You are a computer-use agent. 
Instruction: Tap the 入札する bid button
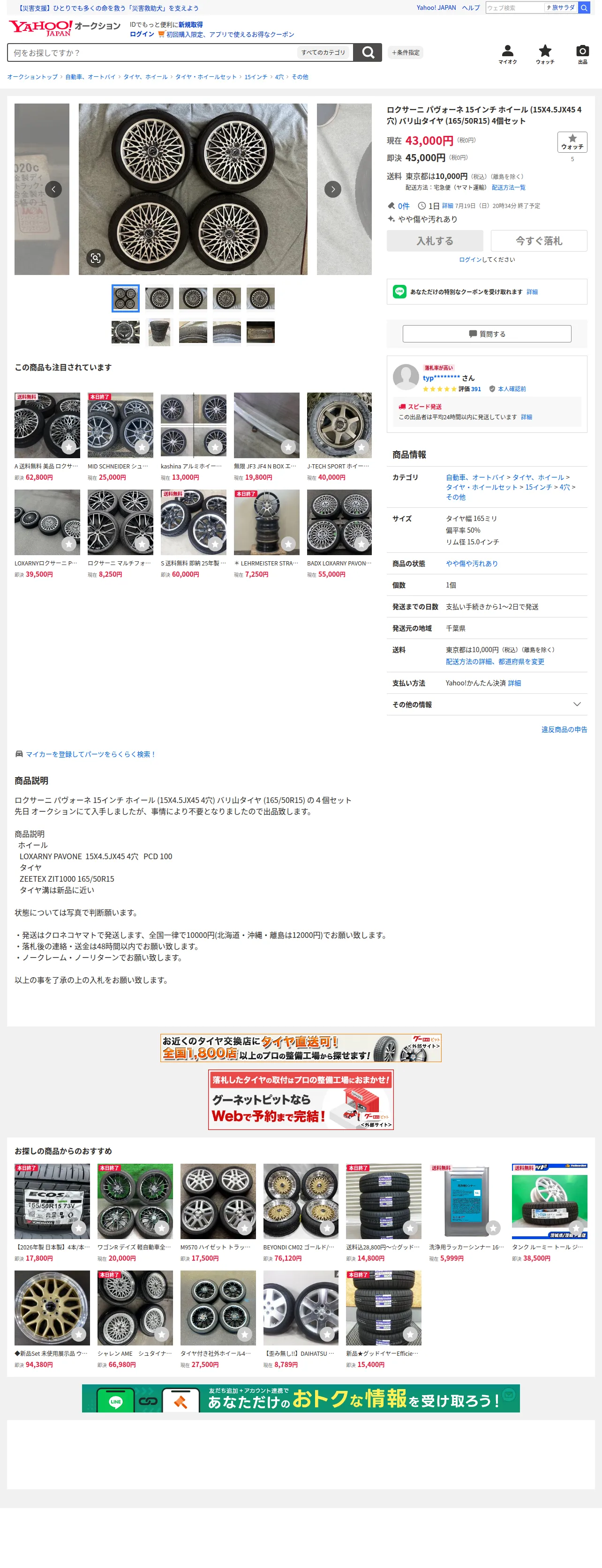(435, 240)
